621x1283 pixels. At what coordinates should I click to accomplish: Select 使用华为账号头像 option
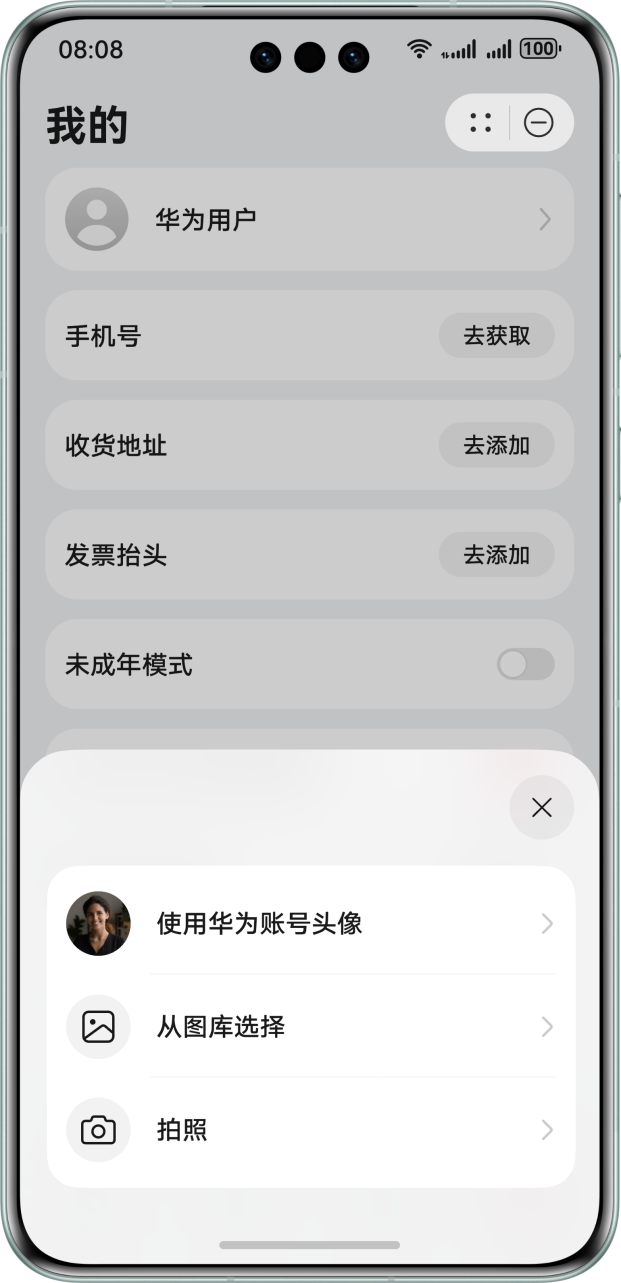pyautogui.click(x=310, y=923)
